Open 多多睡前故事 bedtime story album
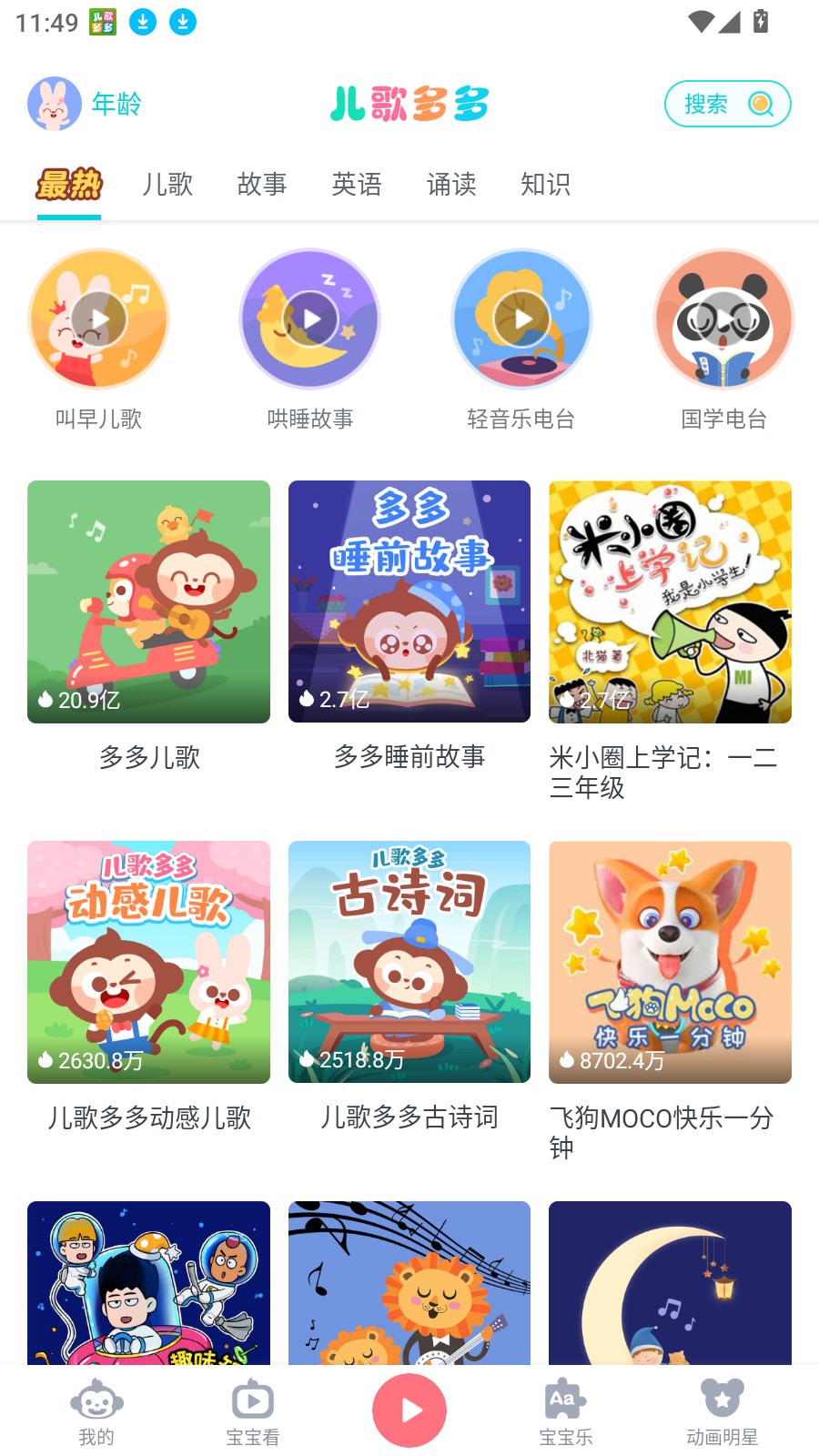This screenshot has width=819, height=1456. pyautogui.click(x=409, y=601)
